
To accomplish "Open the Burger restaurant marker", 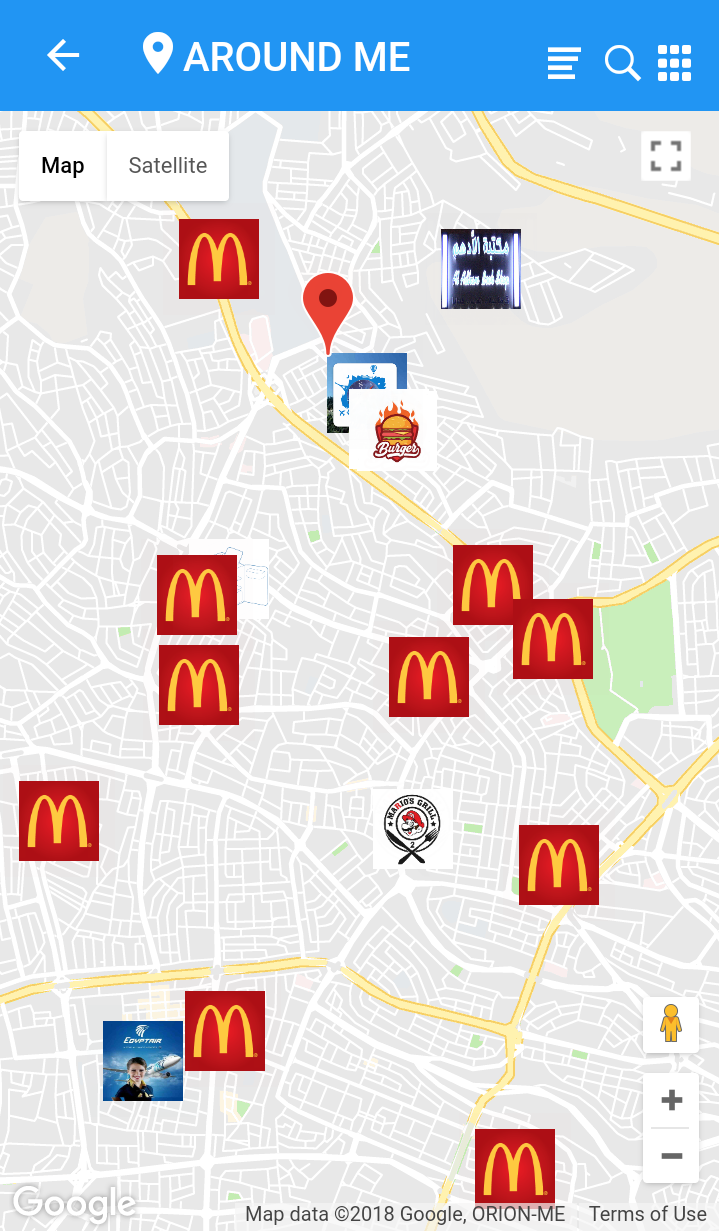I will 394,431.
